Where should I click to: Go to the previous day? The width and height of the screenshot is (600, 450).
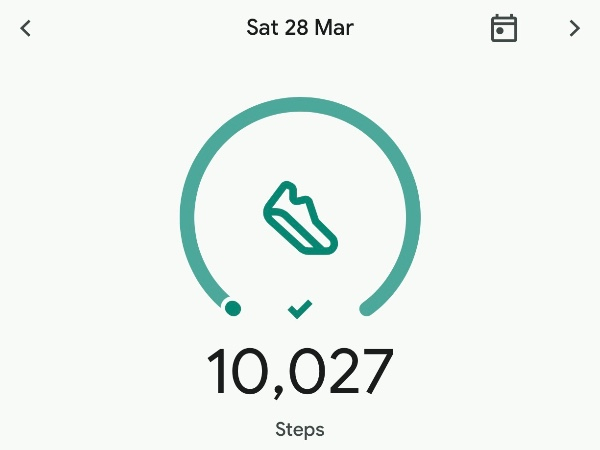26,28
